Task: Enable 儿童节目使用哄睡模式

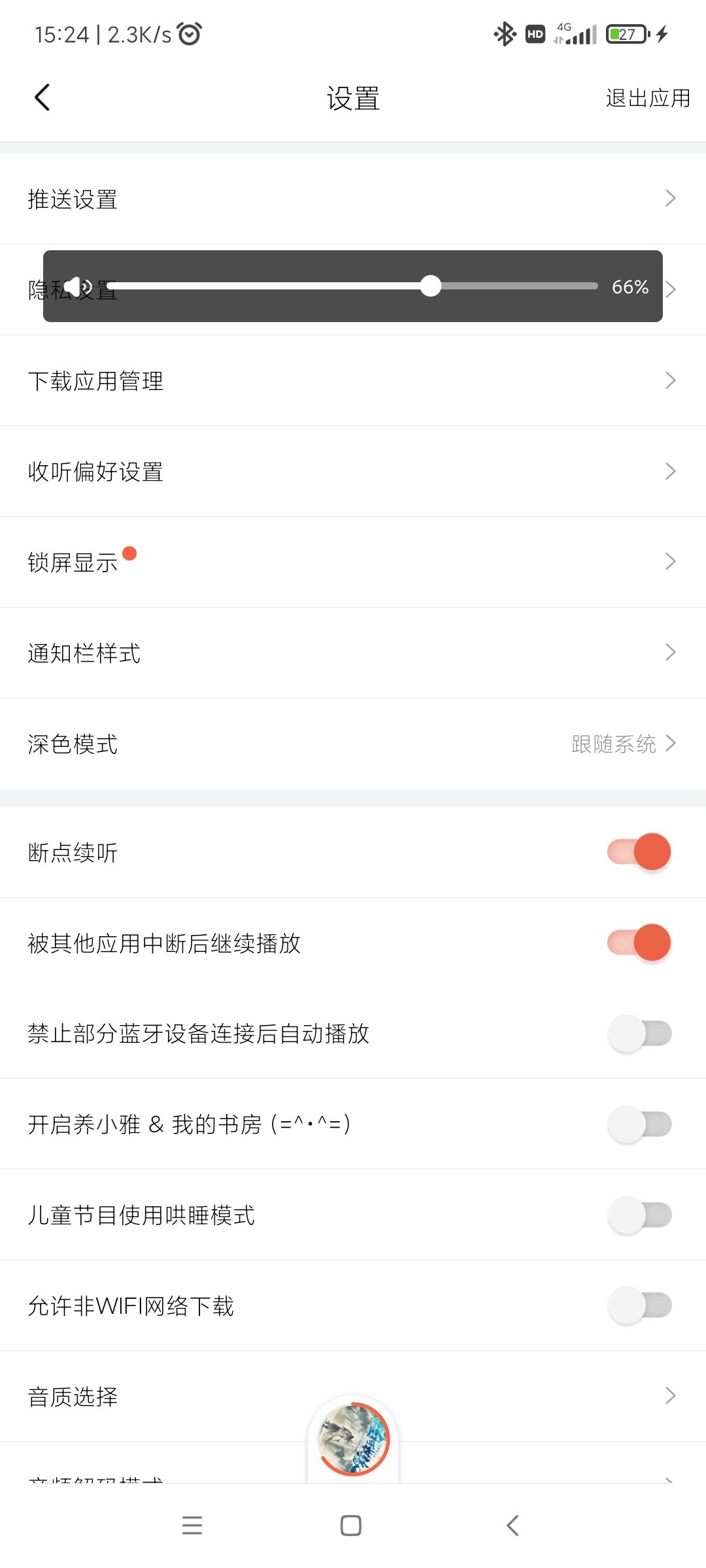Action: 639,1215
